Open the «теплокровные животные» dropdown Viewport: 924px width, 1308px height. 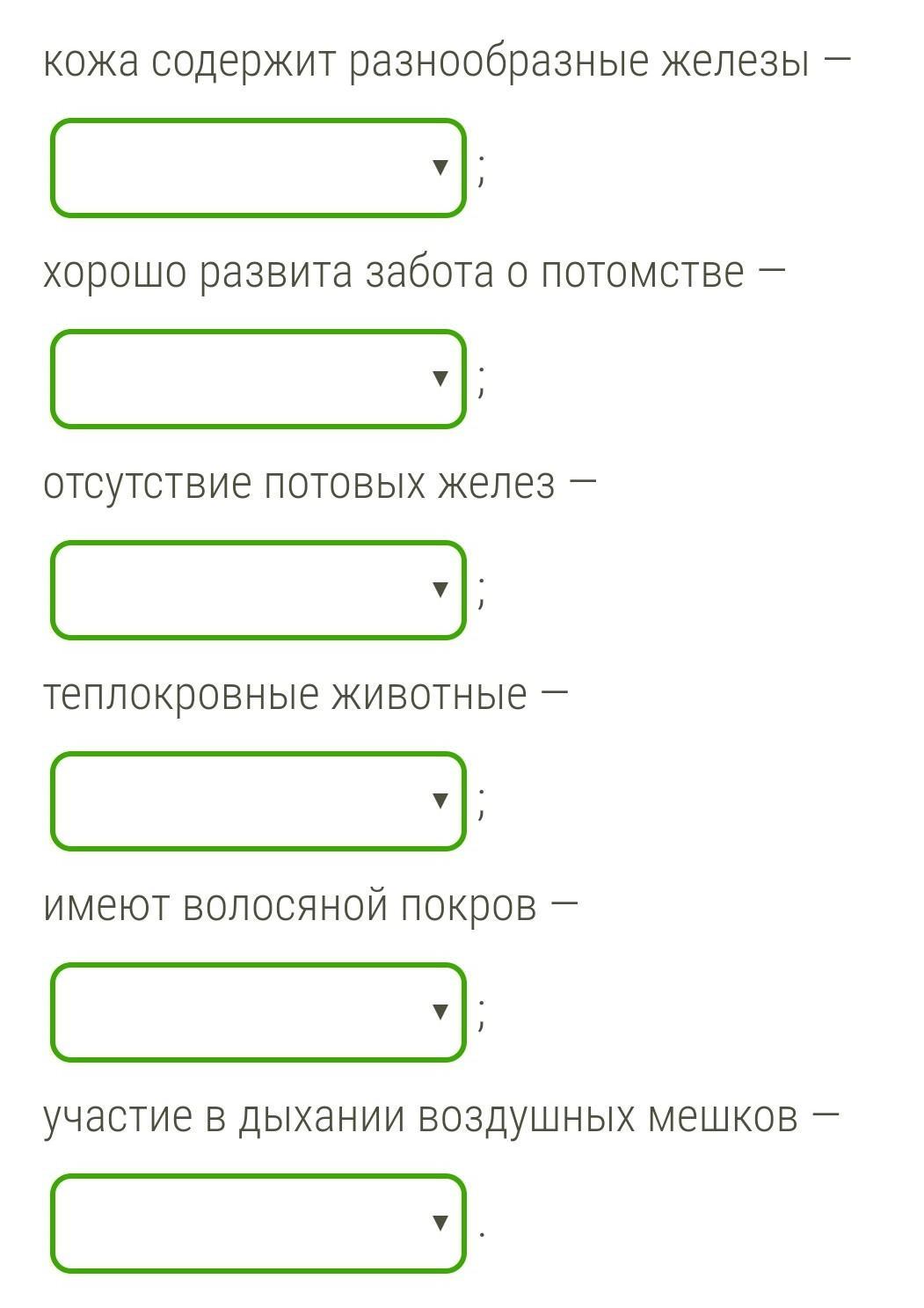click(x=258, y=800)
